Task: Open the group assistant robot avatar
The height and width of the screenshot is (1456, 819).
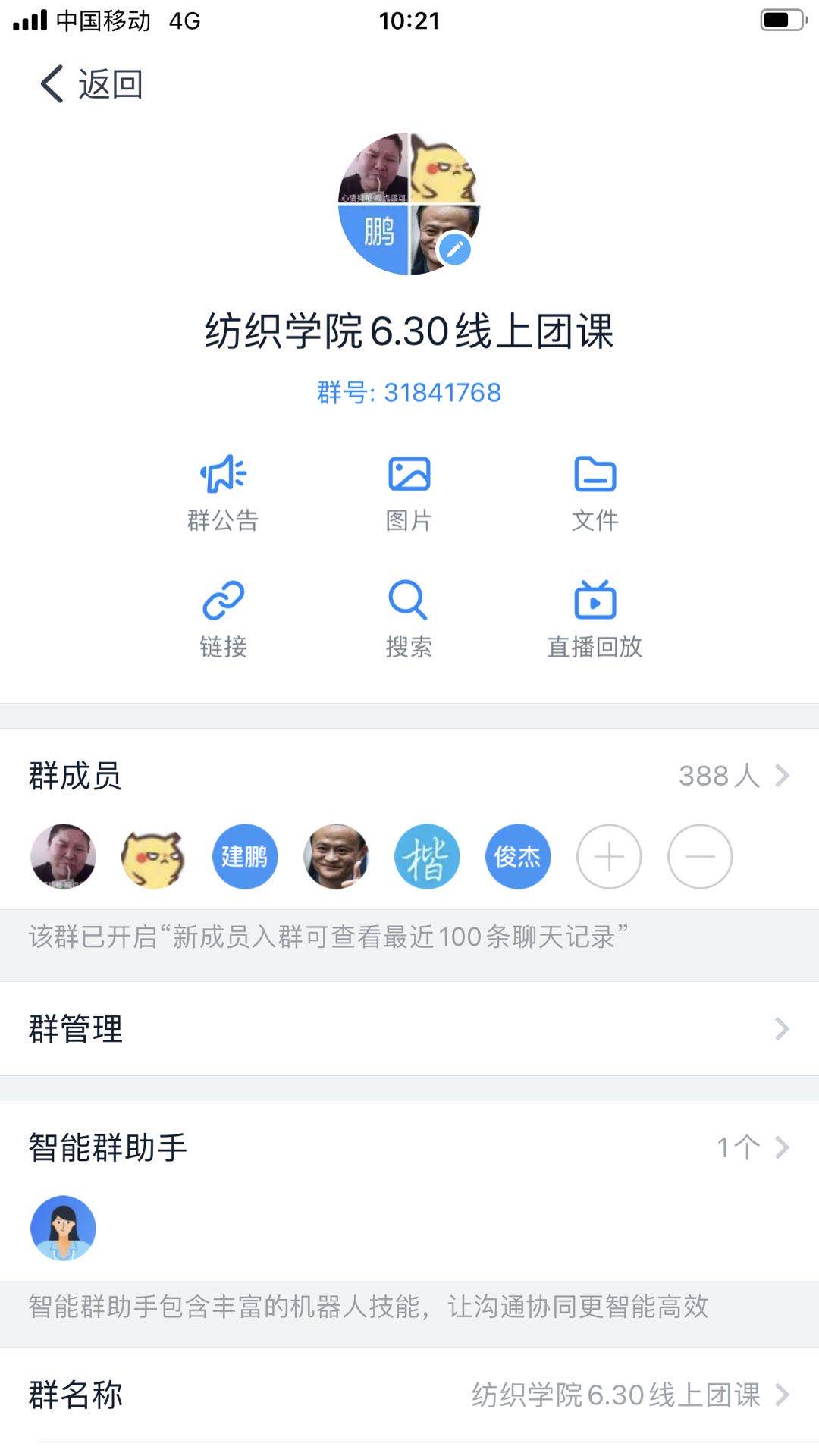Action: click(x=63, y=1228)
